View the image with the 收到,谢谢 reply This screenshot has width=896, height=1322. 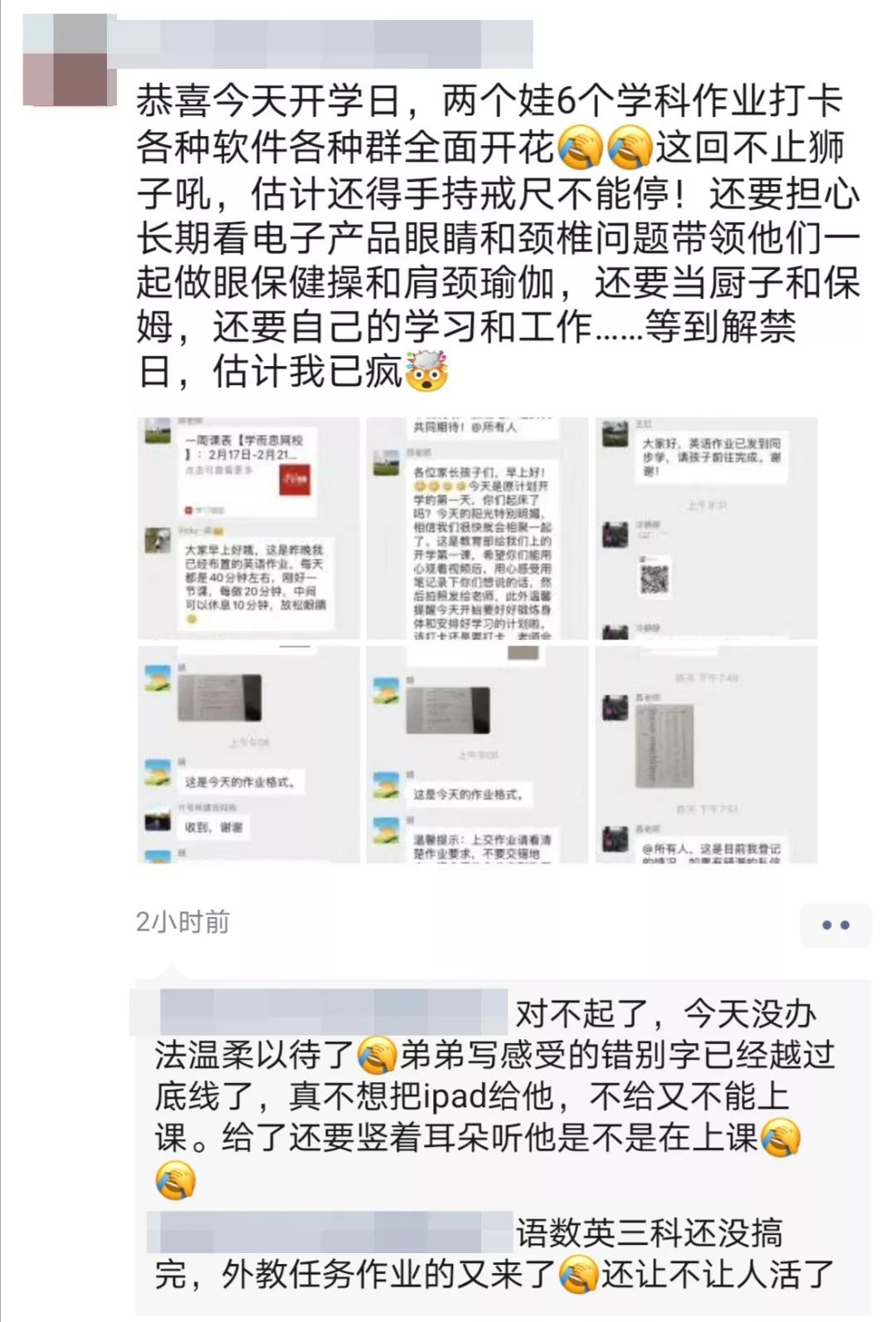point(249,754)
